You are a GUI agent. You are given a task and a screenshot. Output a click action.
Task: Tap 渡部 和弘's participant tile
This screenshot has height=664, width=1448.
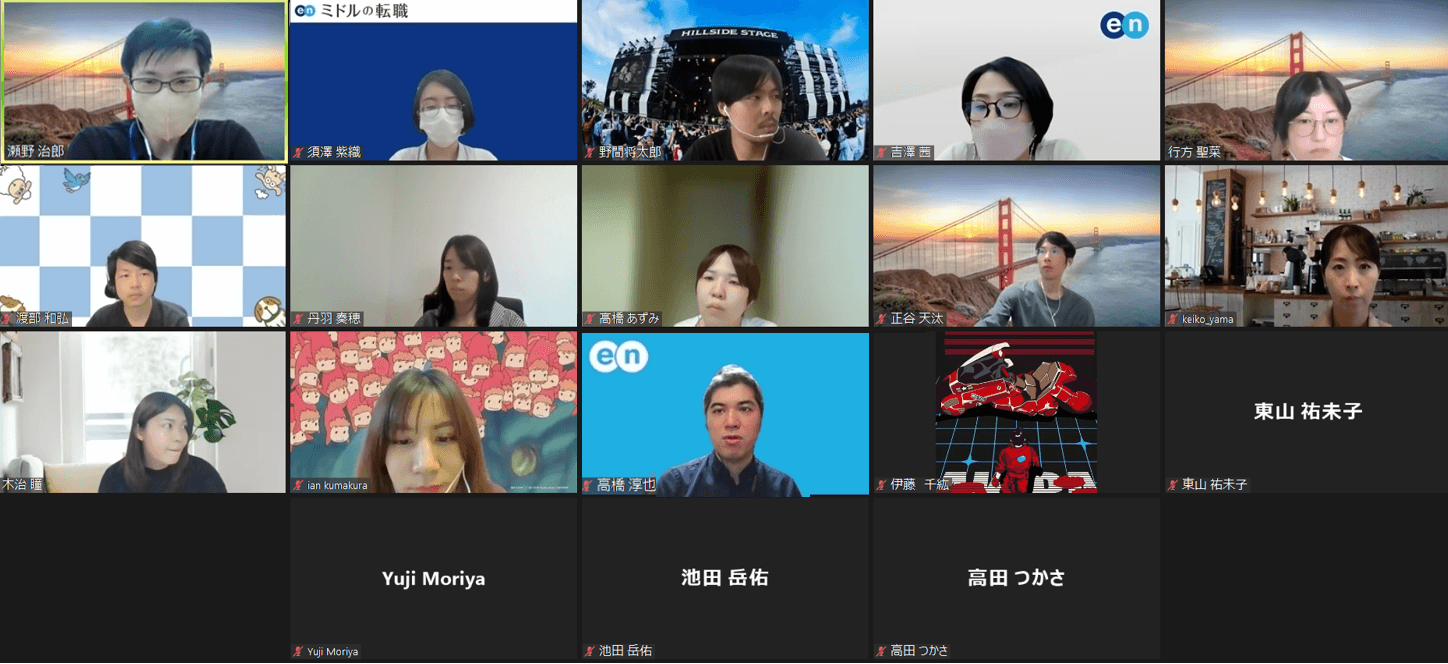pyautogui.click(x=143, y=246)
